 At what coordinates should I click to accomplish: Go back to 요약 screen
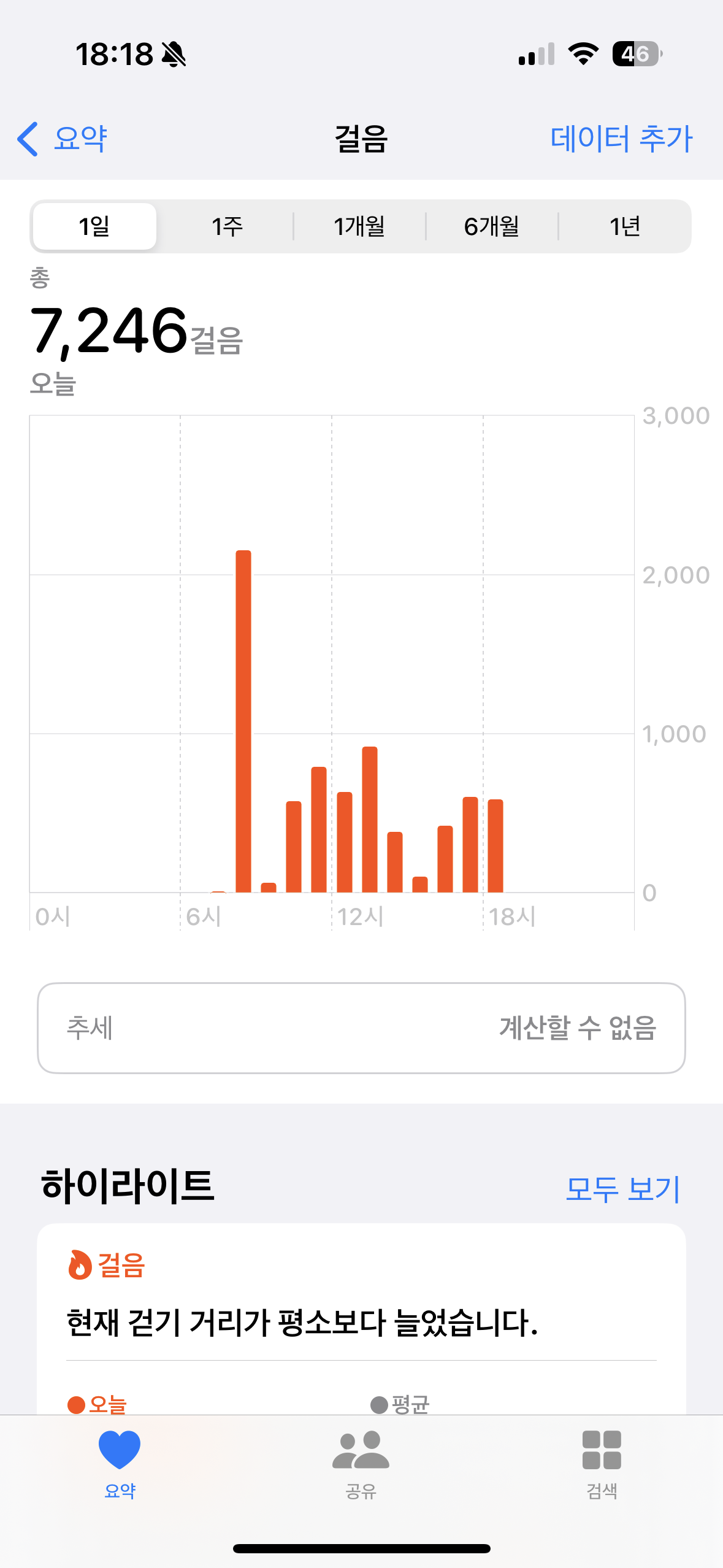[x=63, y=139]
